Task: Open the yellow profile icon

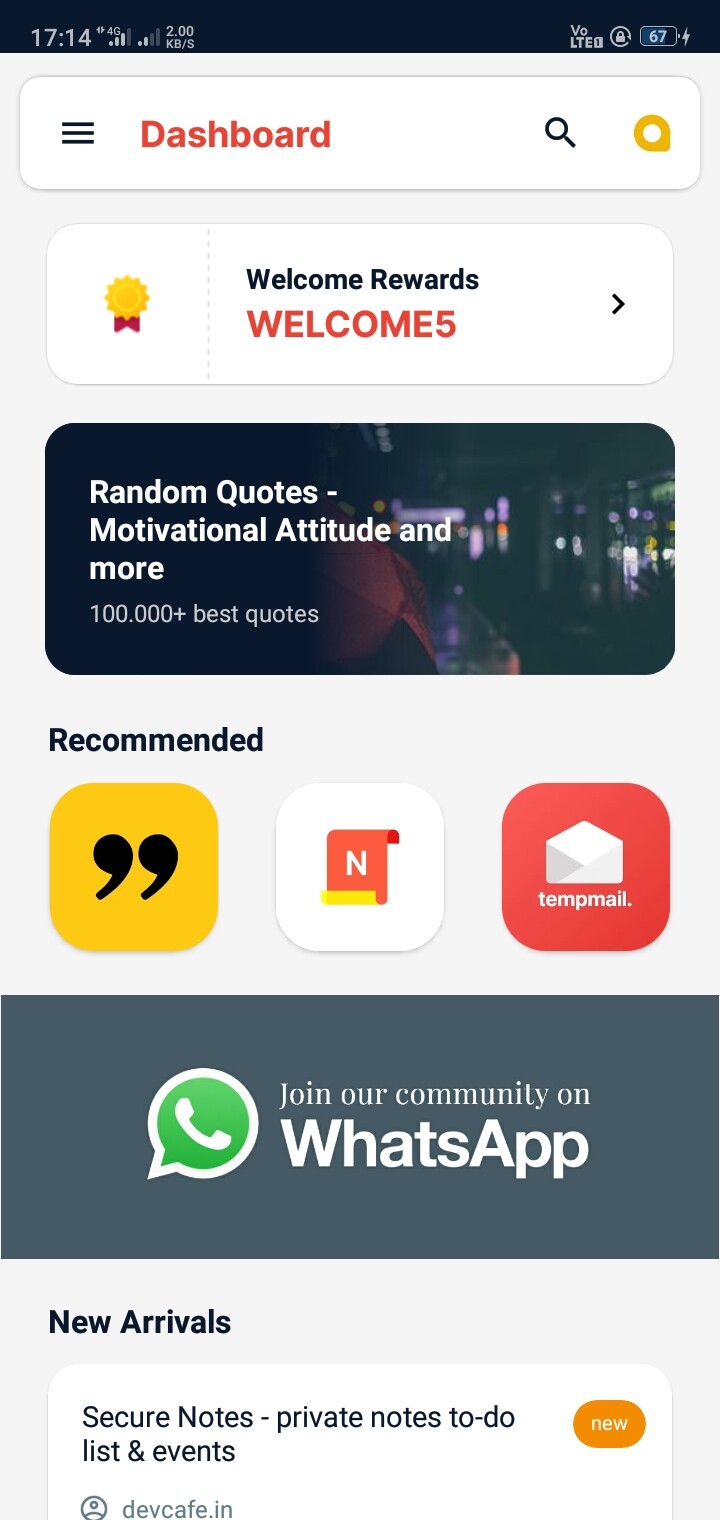Action: pos(652,133)
